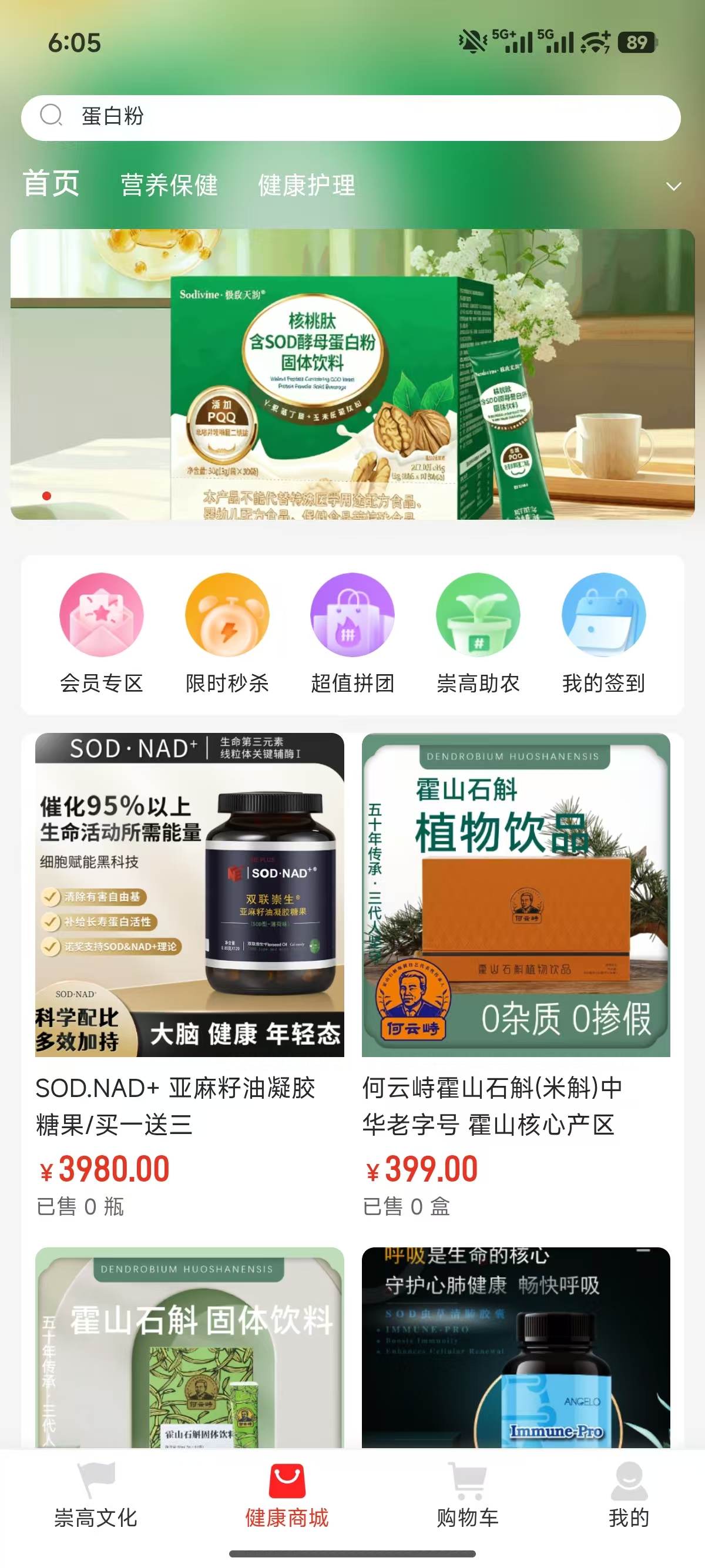Switch to the 首页 tab

(51, 184)
